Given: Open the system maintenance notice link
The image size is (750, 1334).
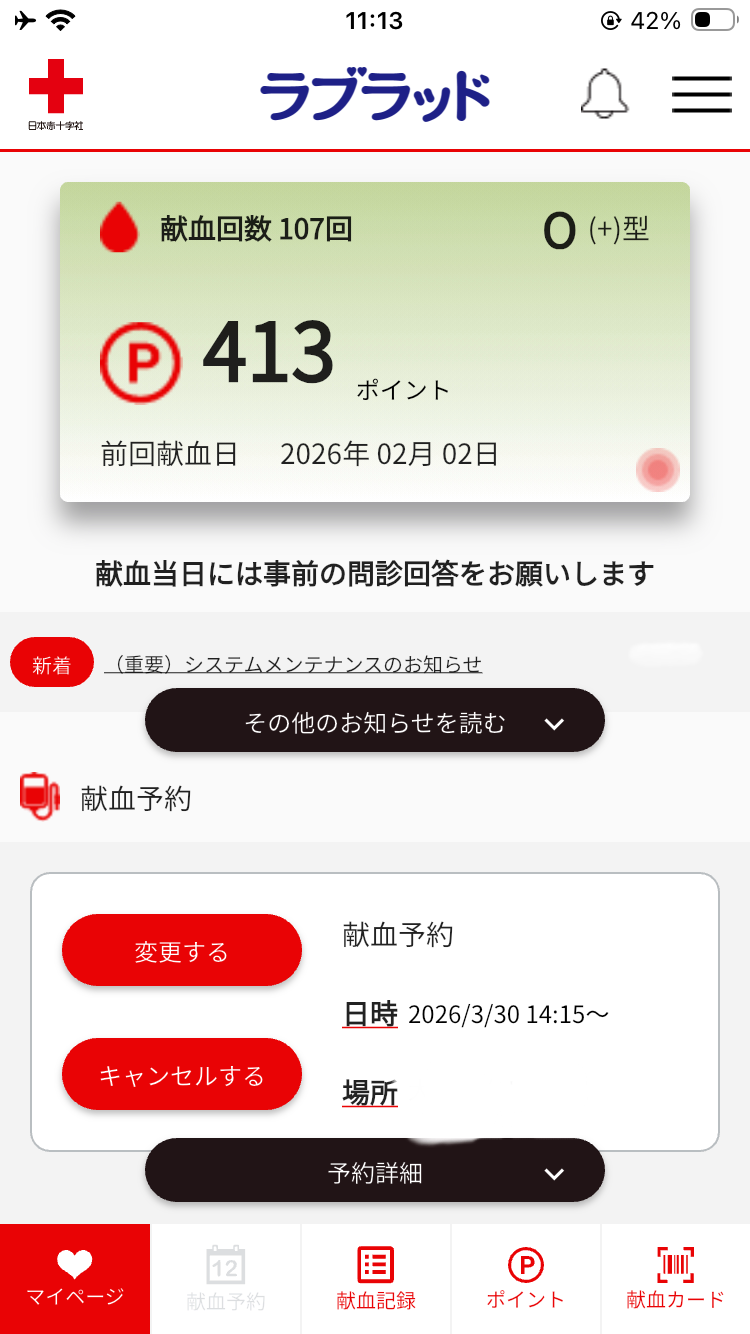Looking at the screenshot, I should tap(294, 664).
